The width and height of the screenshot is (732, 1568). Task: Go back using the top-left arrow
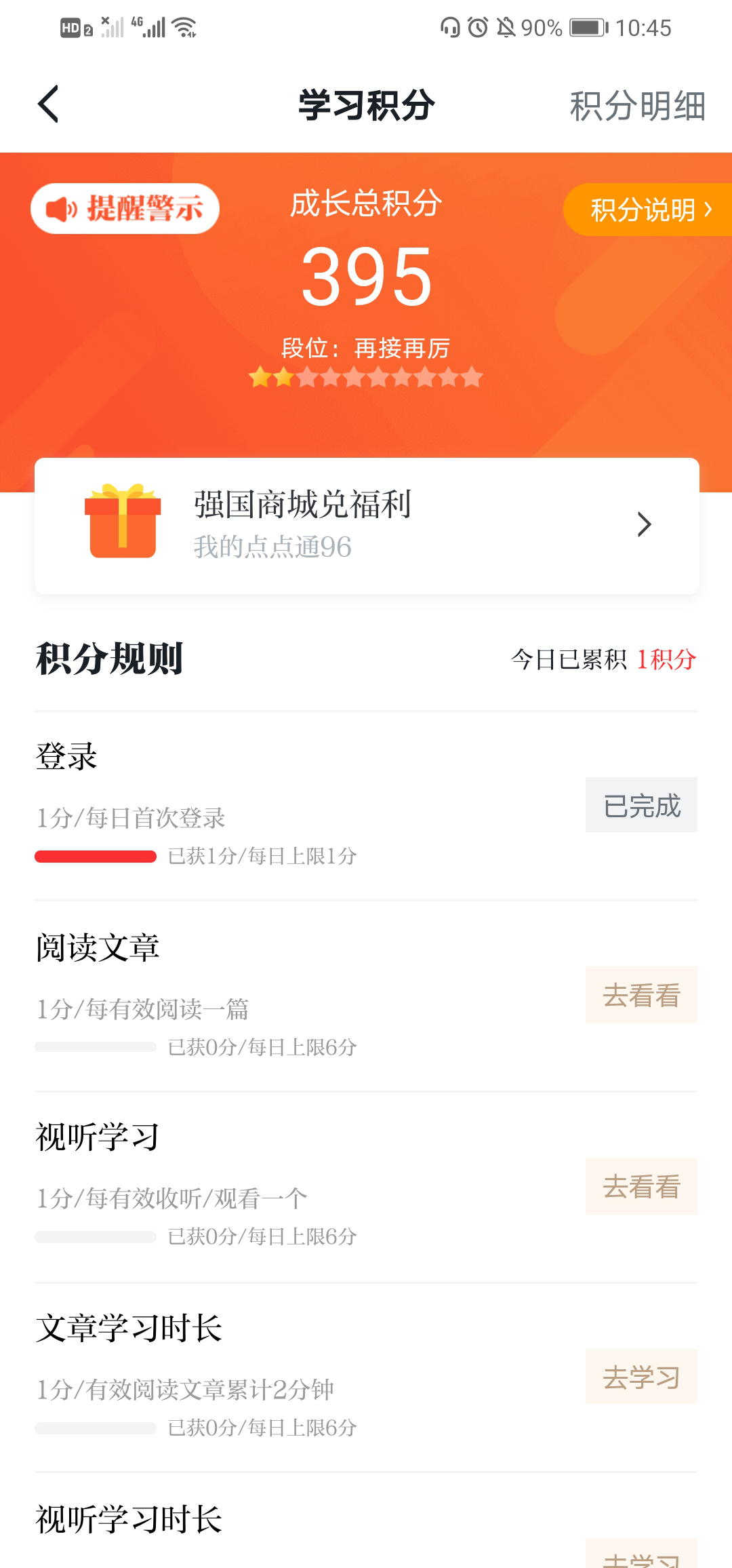pyautogui.click(x=48, y=104)
